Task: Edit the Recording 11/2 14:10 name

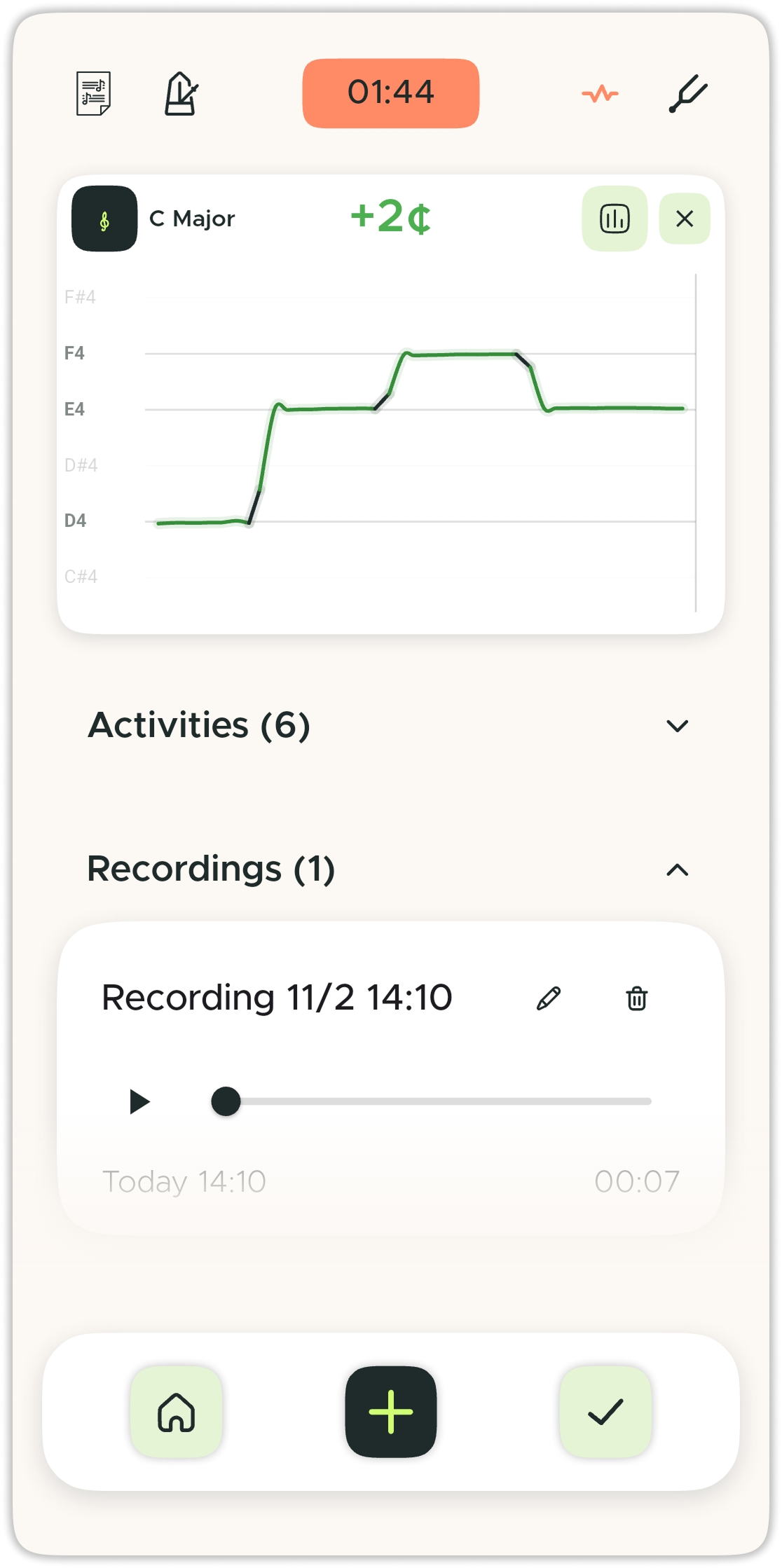Action: tap(550, 999)
